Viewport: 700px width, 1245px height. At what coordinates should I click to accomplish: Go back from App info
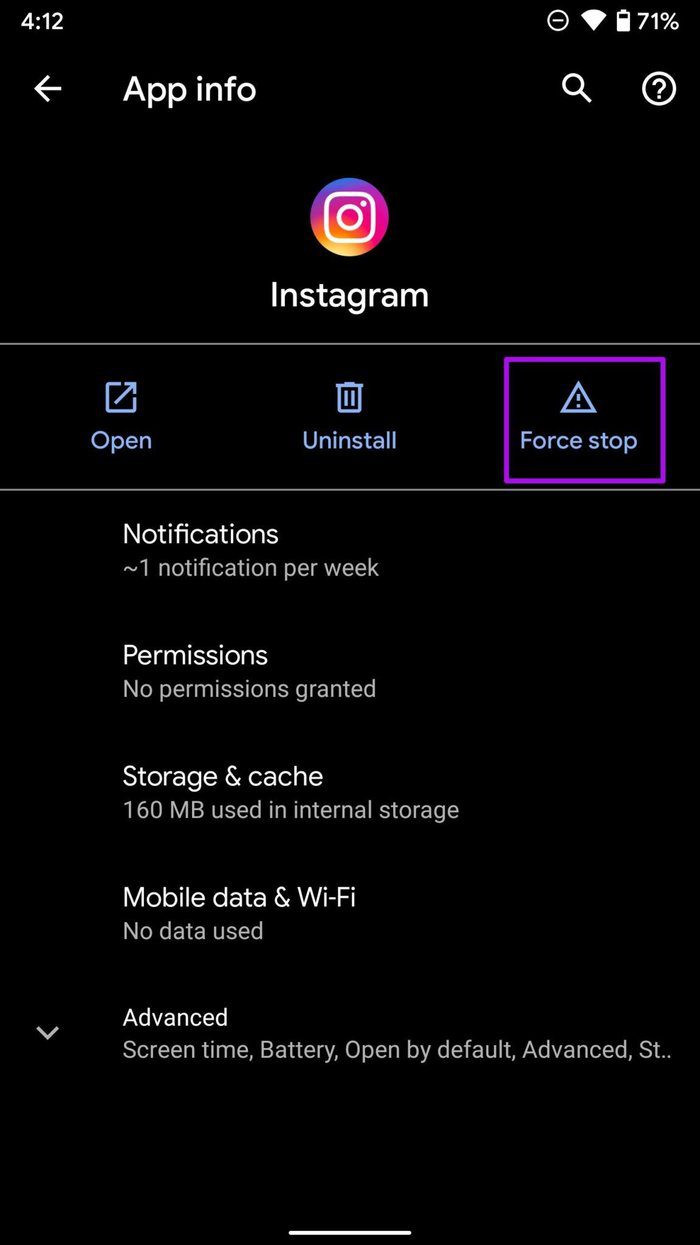click(x=48, y=89)
